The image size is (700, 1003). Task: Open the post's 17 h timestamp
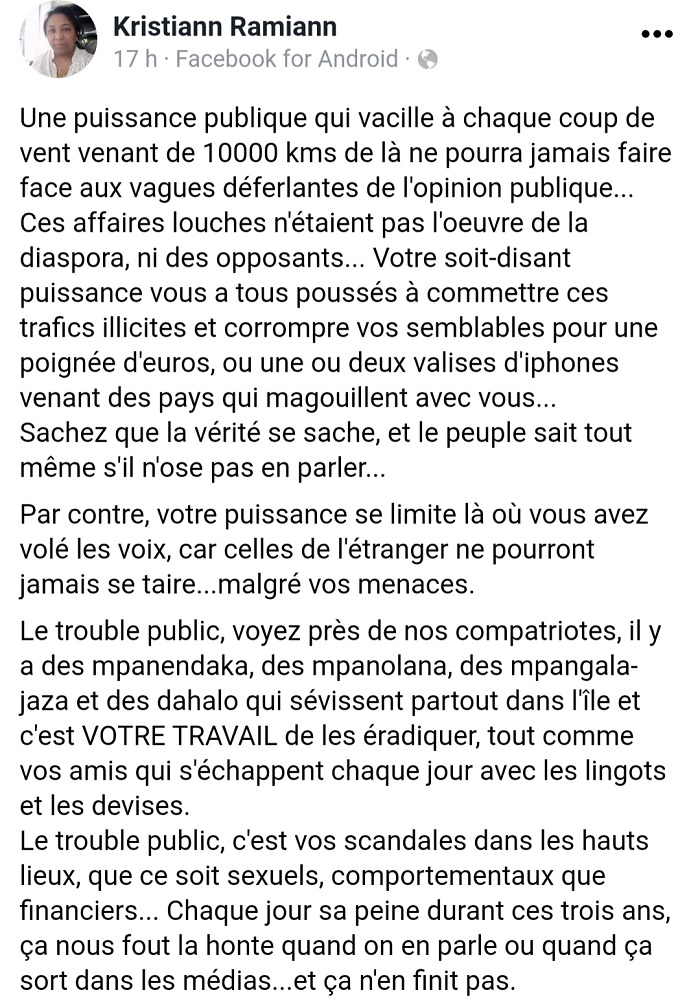click(x=135, y=59)
